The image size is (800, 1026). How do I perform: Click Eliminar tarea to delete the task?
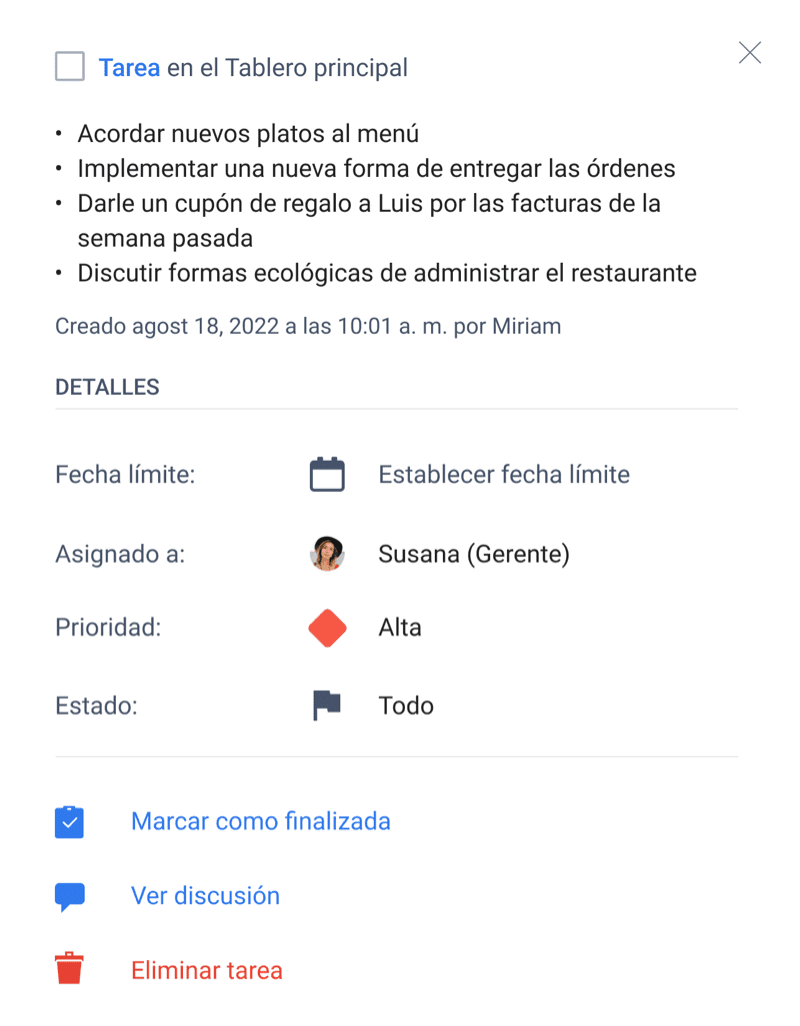point(206,969)
